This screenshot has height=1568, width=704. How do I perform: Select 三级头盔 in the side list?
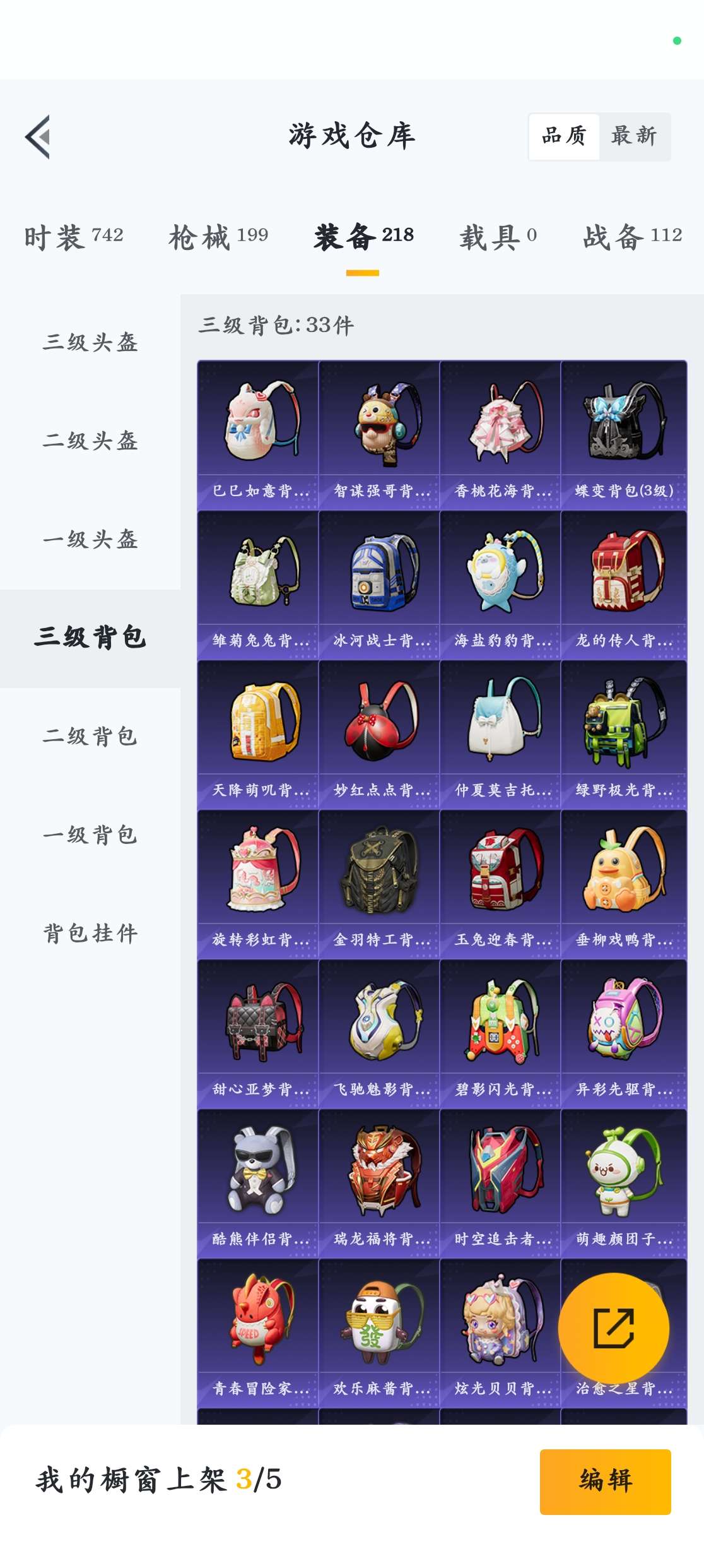[90, 342]
